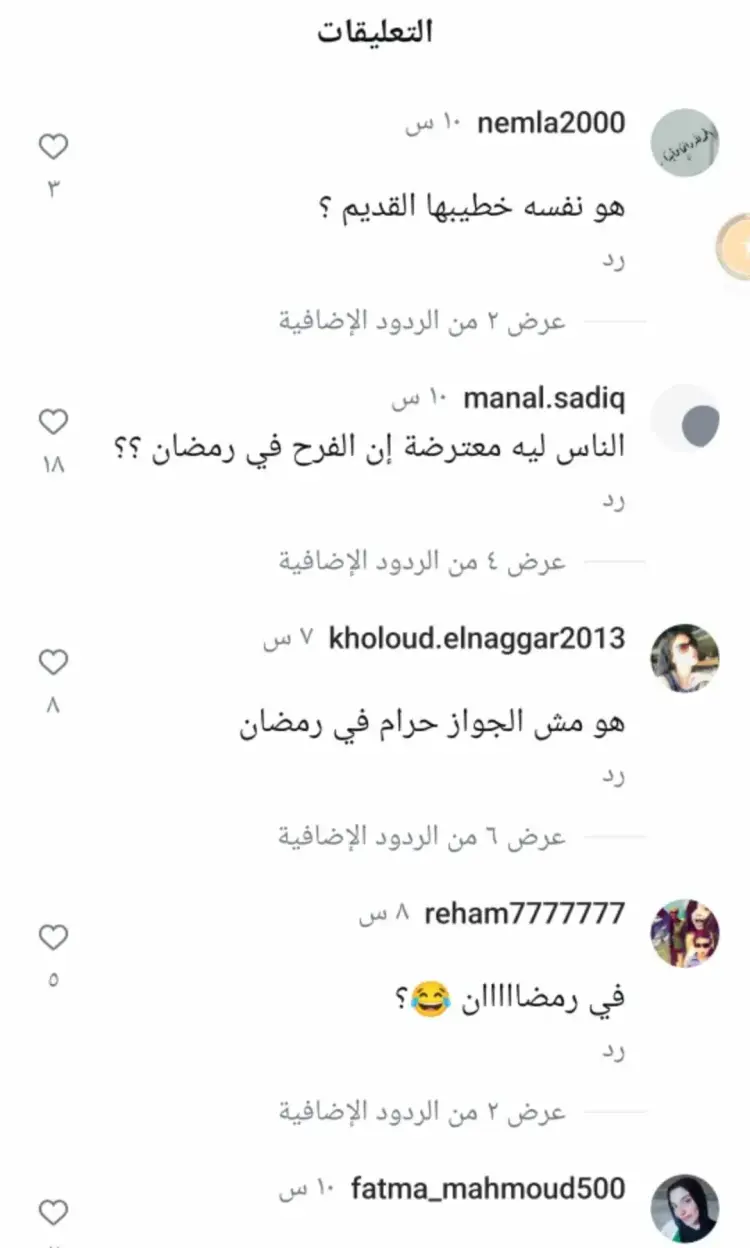Reply to manal.sadiq's comment
750x1248 pixels.
612,502
